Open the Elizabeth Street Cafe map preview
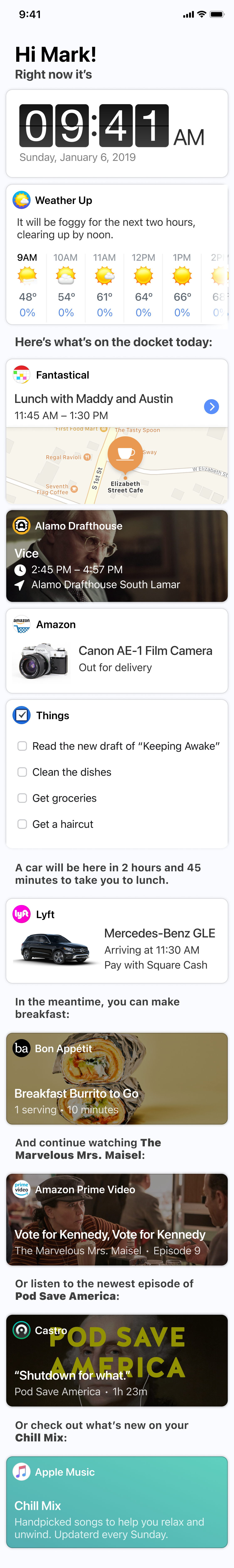This screenshot has height=1568, width=234. [x=117, y=466]
